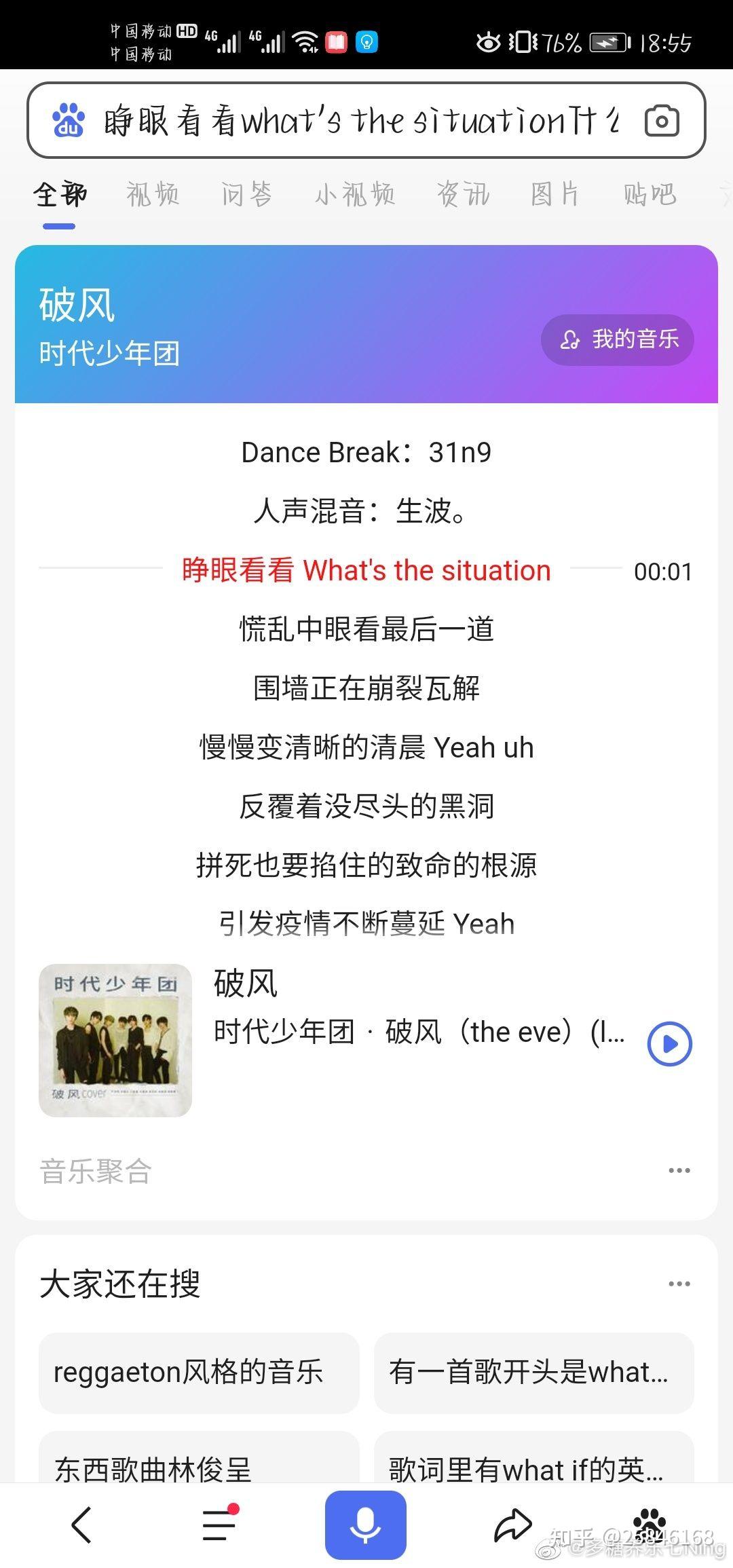Switch to the 视频 tab
Screen dimensions: 733x1568
tap(153, 194)
